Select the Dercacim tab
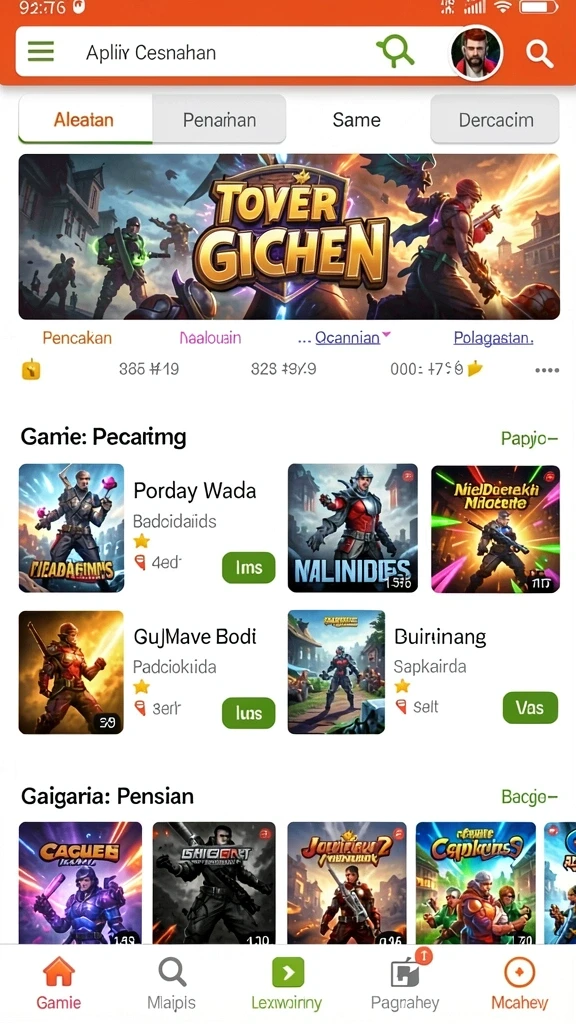 point(495,120)
